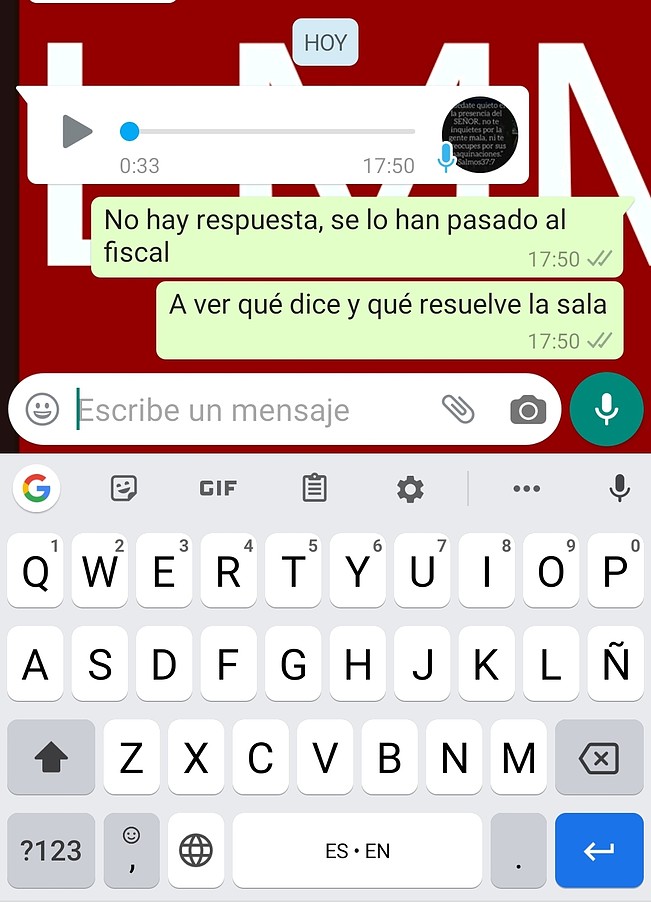The height and width of the screenshot is (913, 651).
Task: Switch to the ?123 symbols keyboard
Action: click(51, 851)
